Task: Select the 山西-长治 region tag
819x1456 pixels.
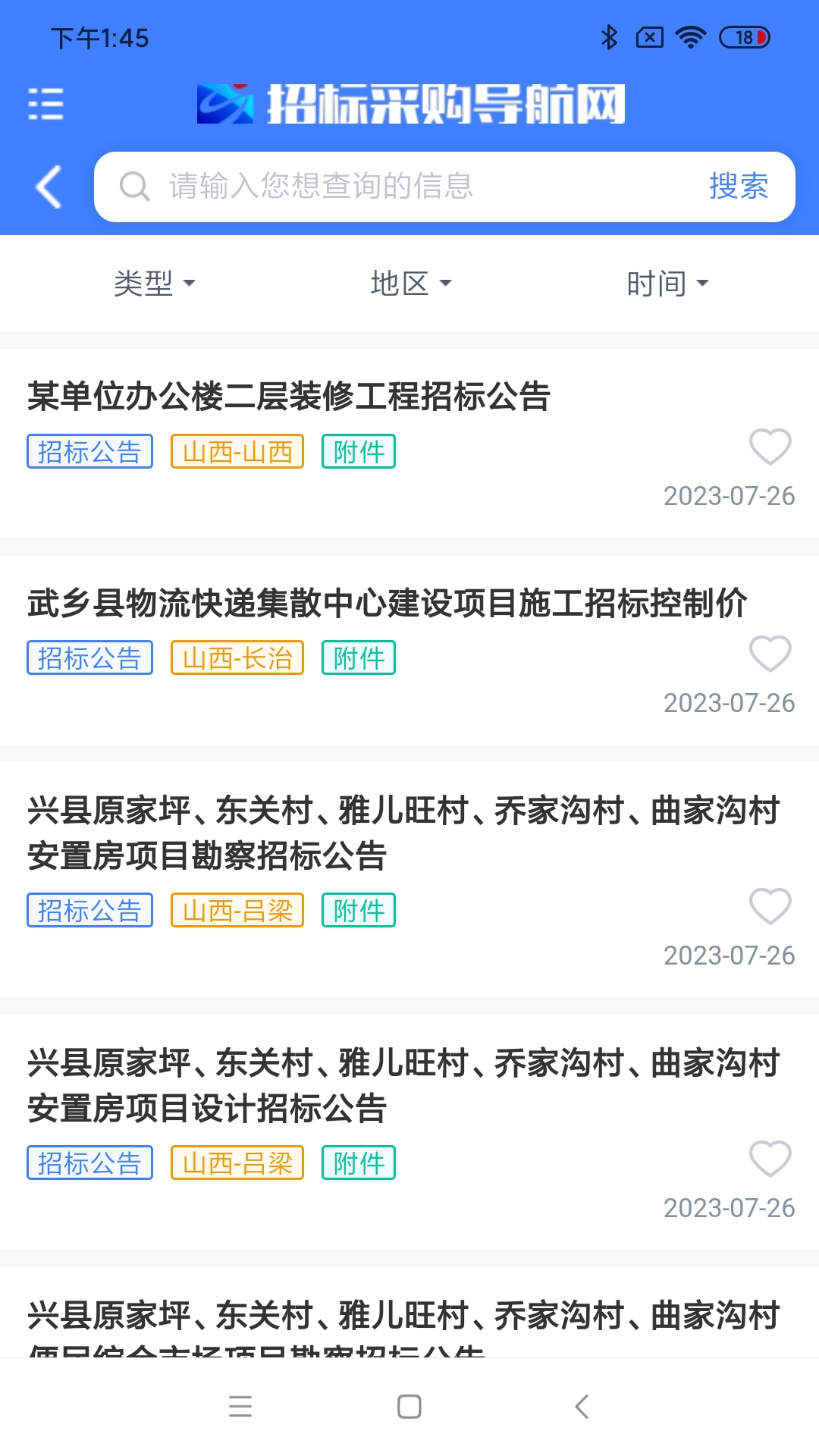Action: 236,657
